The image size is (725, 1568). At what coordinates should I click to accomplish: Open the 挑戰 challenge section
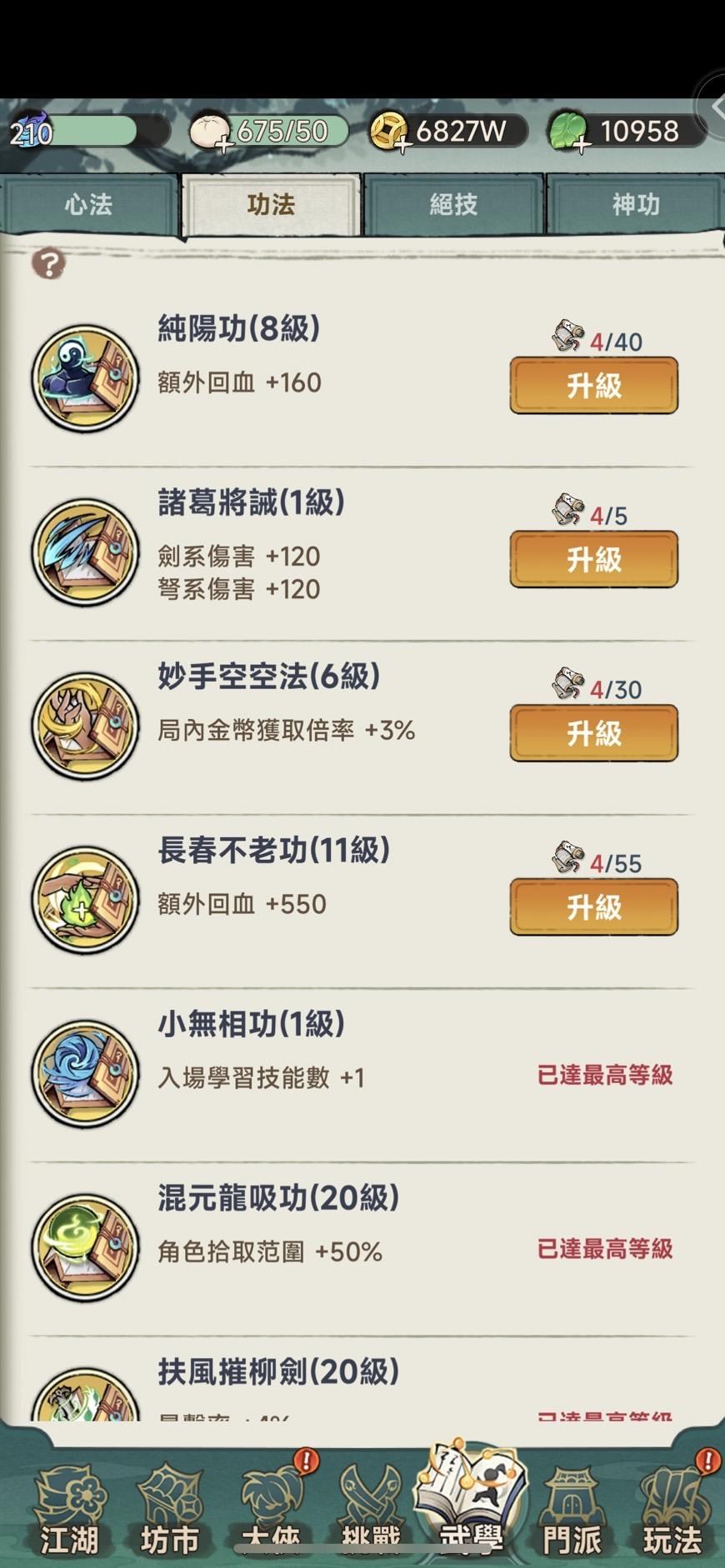[370, 1511]
